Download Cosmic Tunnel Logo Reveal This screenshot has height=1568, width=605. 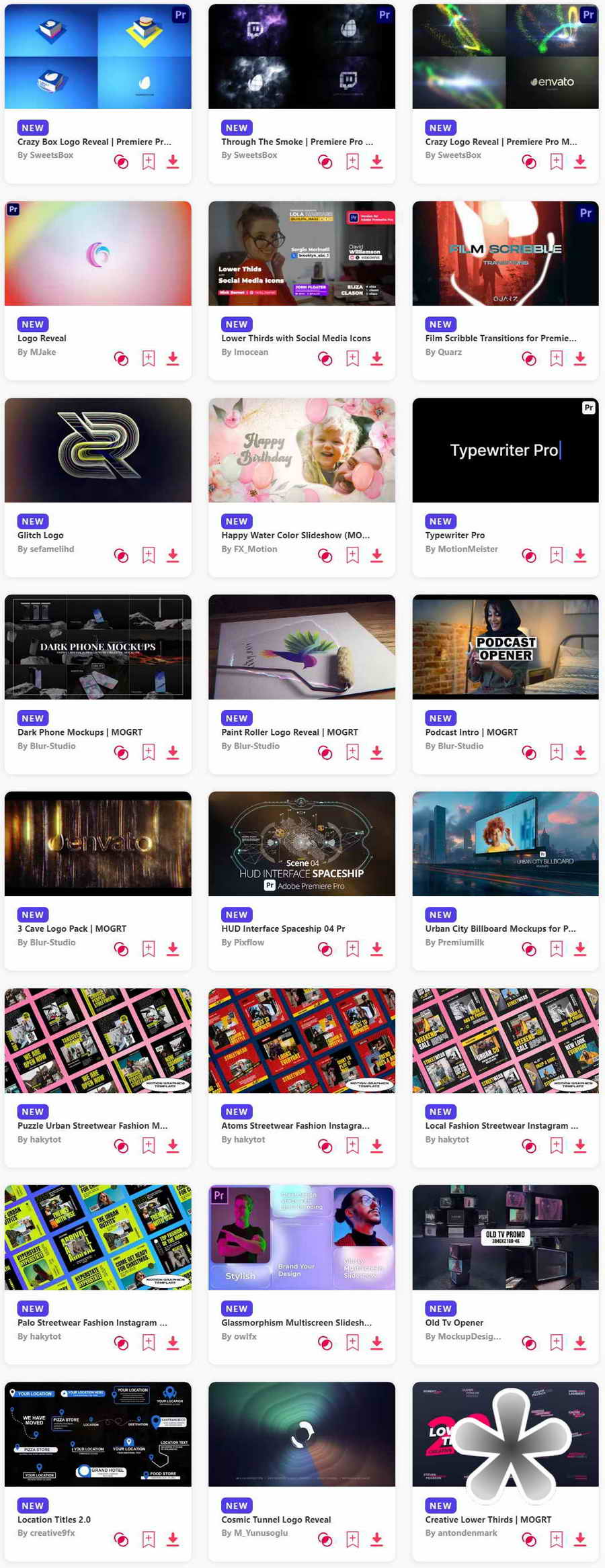tap(376, 1540)
